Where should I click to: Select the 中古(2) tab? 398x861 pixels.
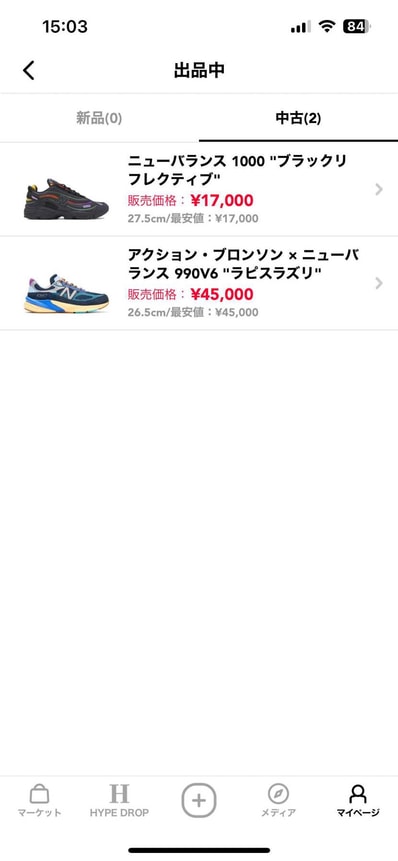tap(298, 118)
